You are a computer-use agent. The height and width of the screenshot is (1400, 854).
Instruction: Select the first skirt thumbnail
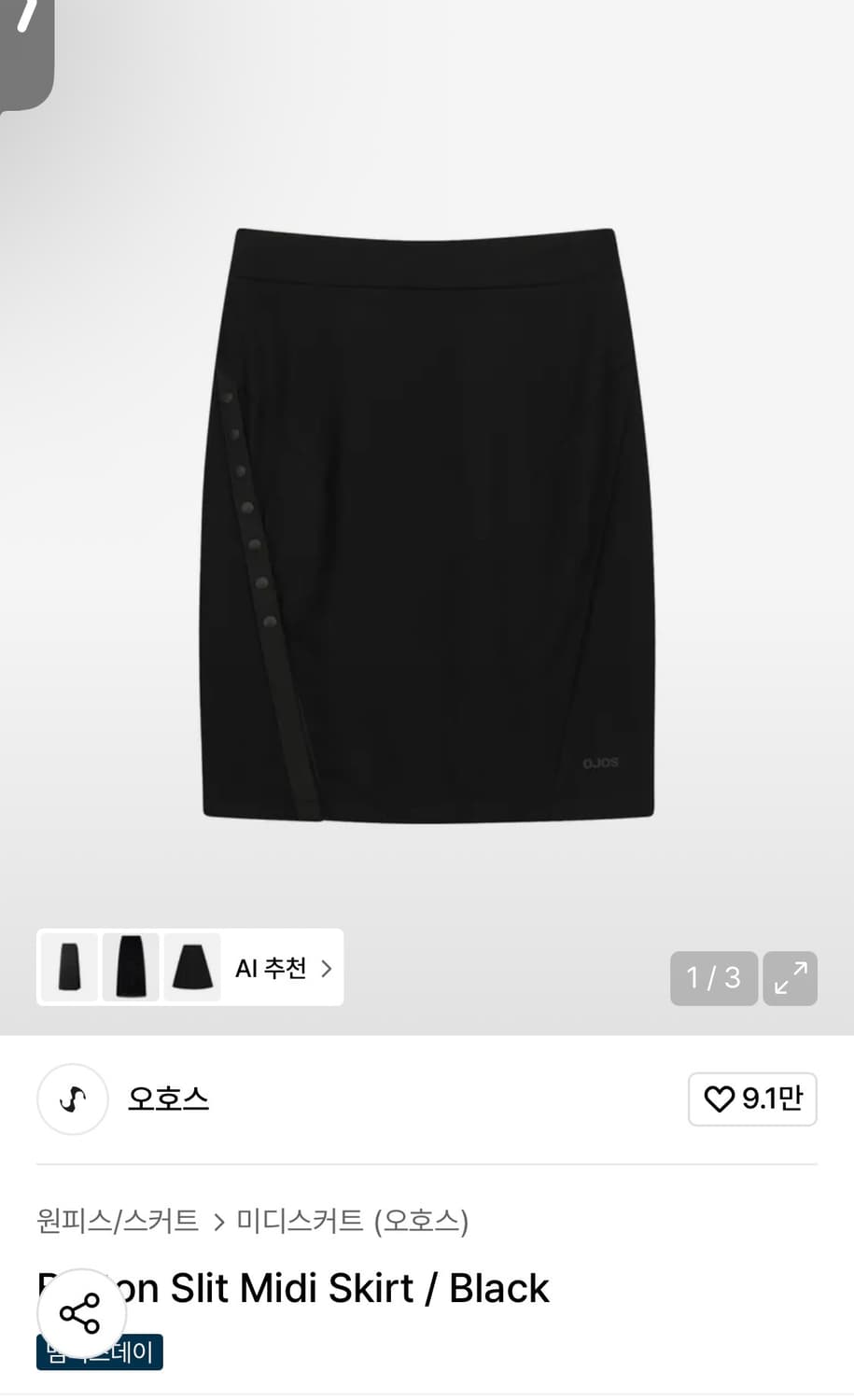(69, 967)
